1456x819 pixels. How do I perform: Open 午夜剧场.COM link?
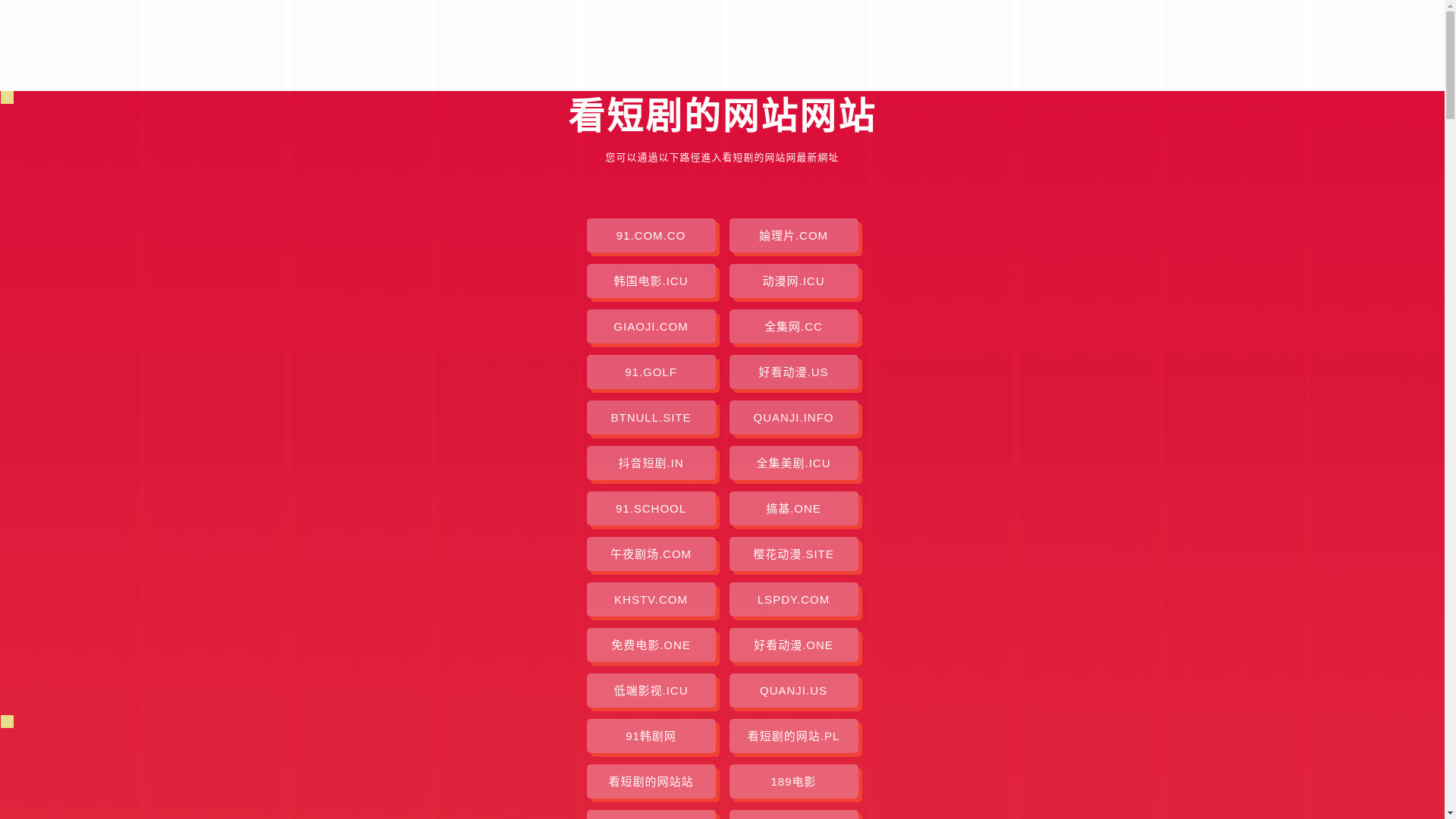coord(651,554)
